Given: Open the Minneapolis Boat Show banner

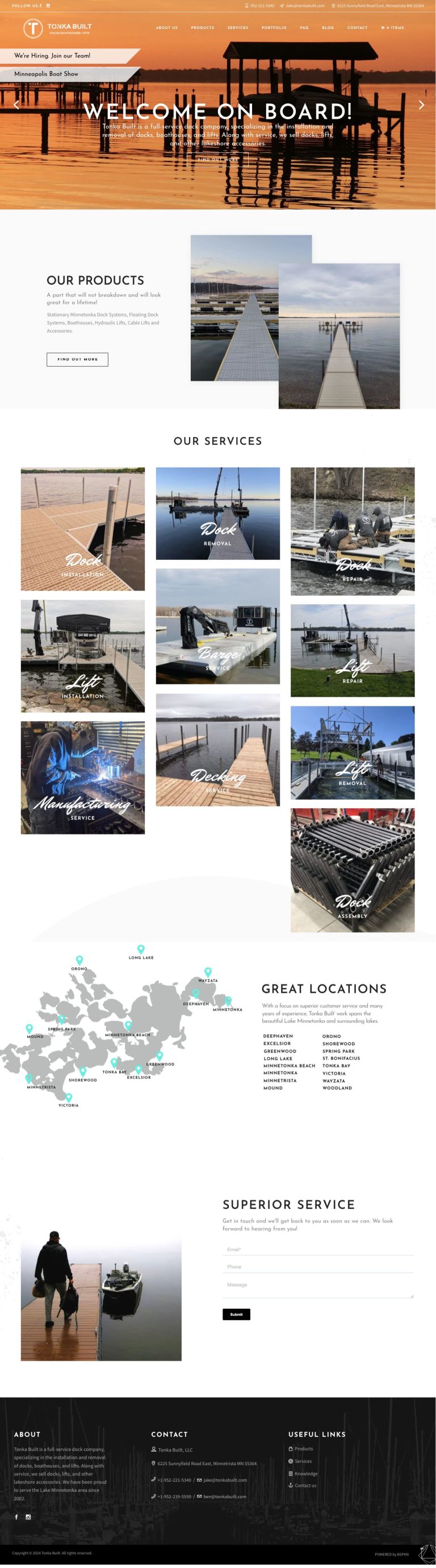Looking at the screenshot, I should click(47, 74).
